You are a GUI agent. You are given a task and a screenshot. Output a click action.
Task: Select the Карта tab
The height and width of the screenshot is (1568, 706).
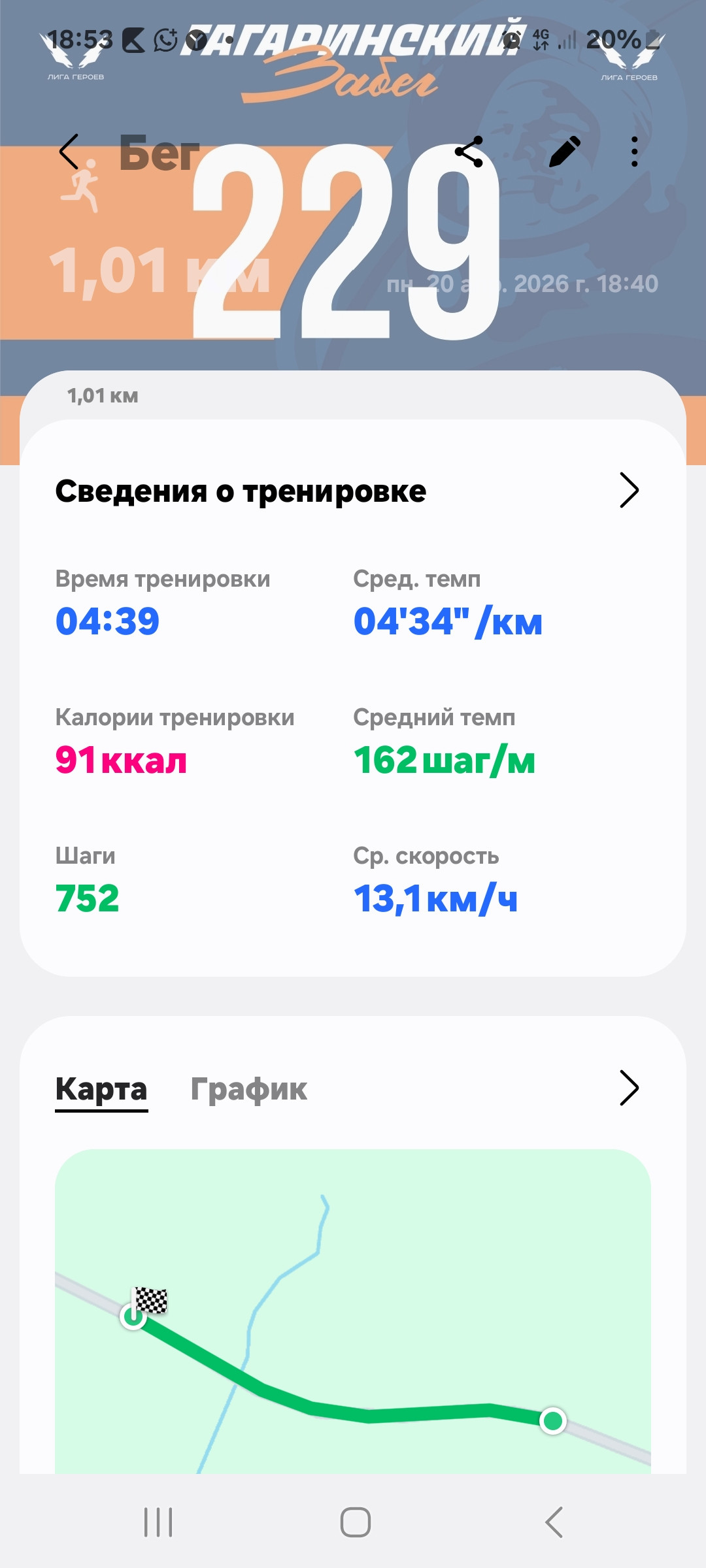click(x=101, y=1089)
